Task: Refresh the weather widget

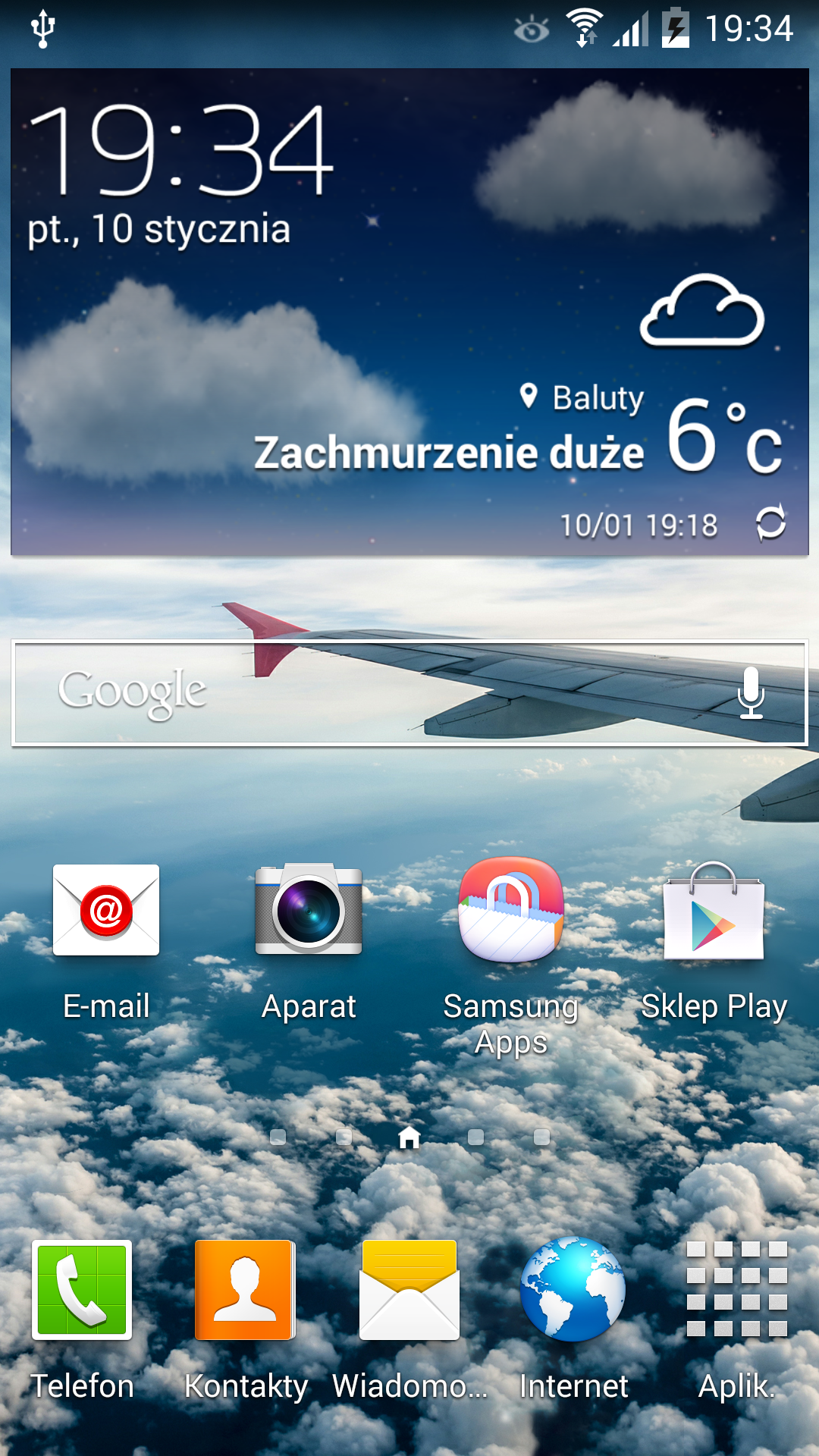Action: [x=770, y=523]
